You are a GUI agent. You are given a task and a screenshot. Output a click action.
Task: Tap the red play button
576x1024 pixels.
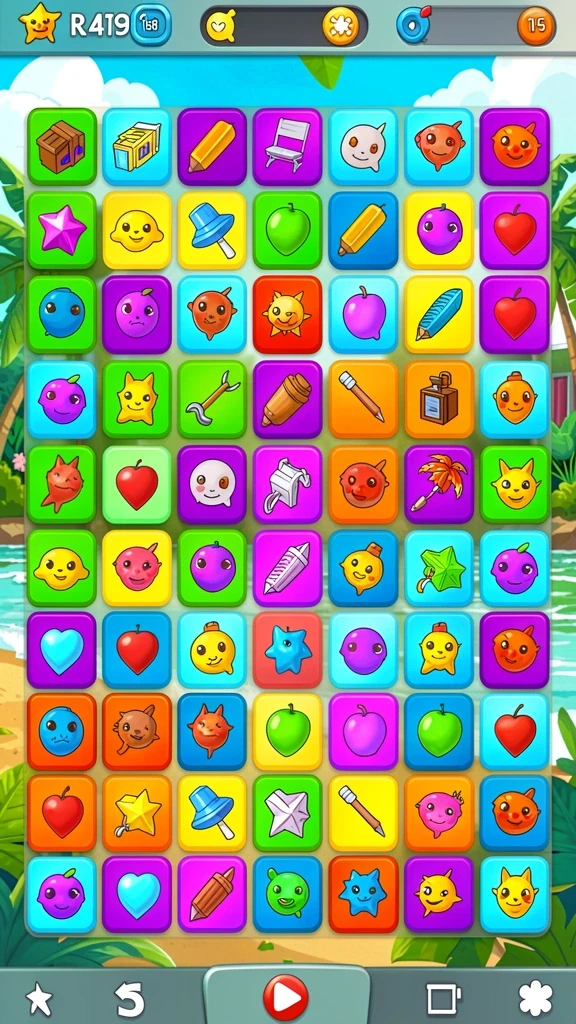click(285, 998)
